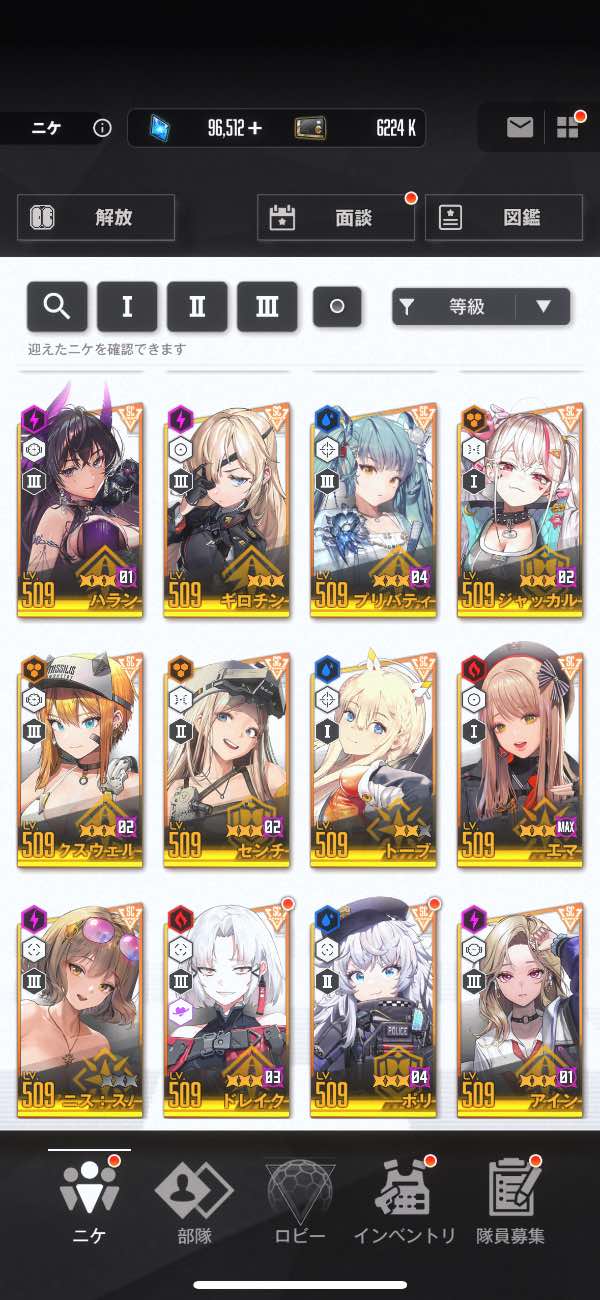Open the grid menu icon
Screen dimensions: 600x1300
pyautogui.click(x=568, y=127)
